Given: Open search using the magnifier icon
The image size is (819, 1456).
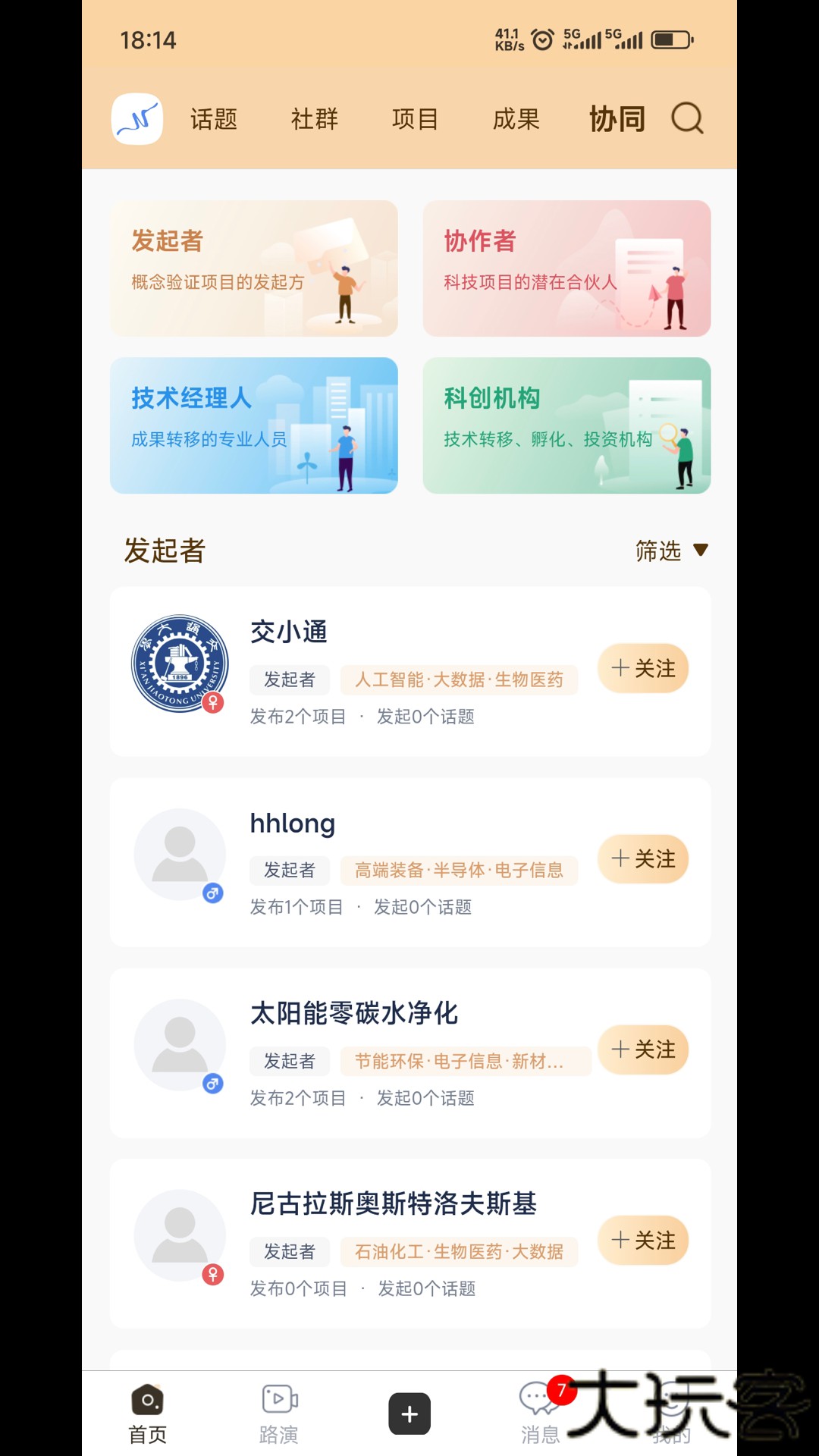Looking at the screenshot, I should coord(686,118).
